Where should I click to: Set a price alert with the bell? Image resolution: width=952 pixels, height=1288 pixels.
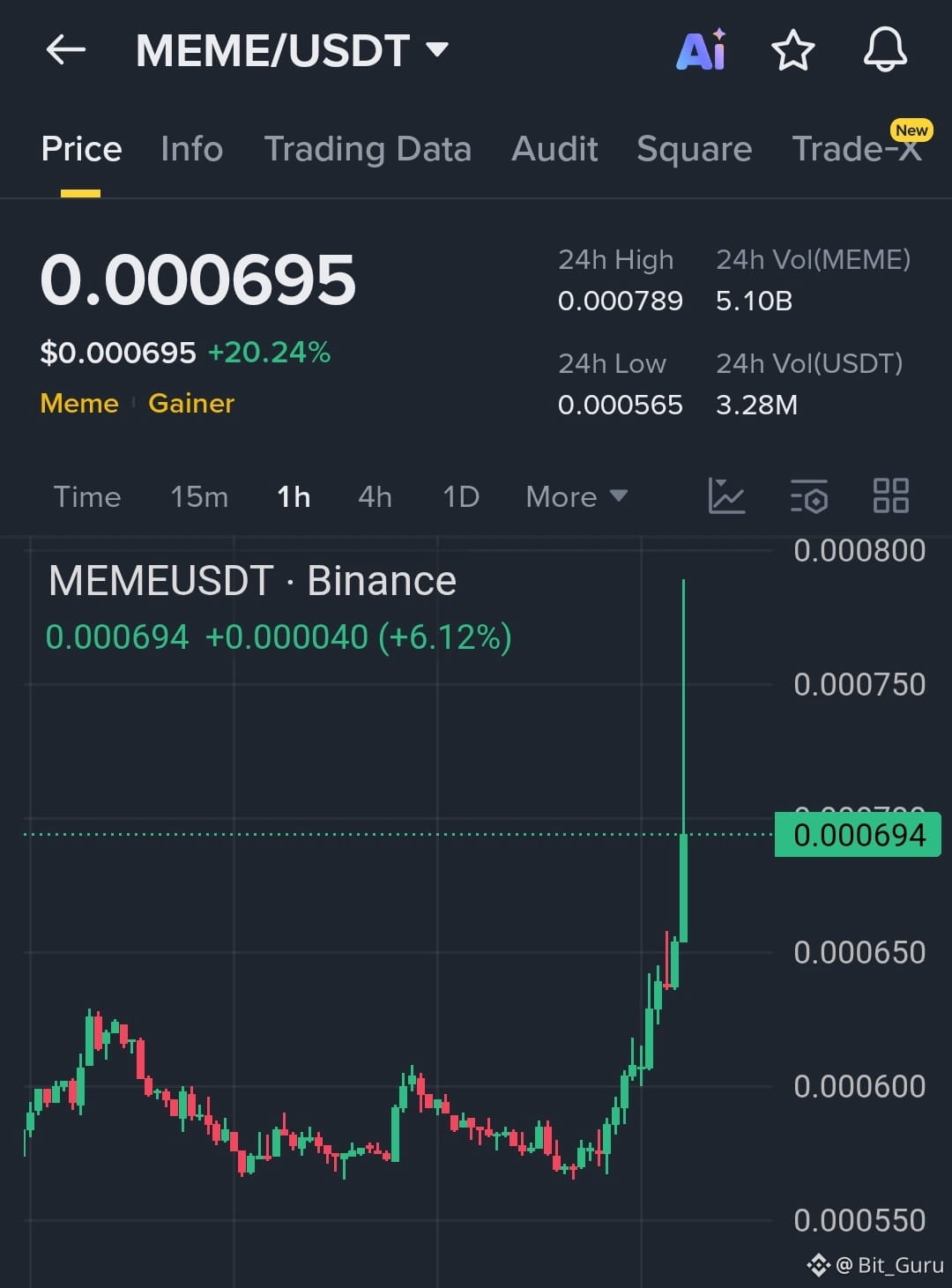885,50
